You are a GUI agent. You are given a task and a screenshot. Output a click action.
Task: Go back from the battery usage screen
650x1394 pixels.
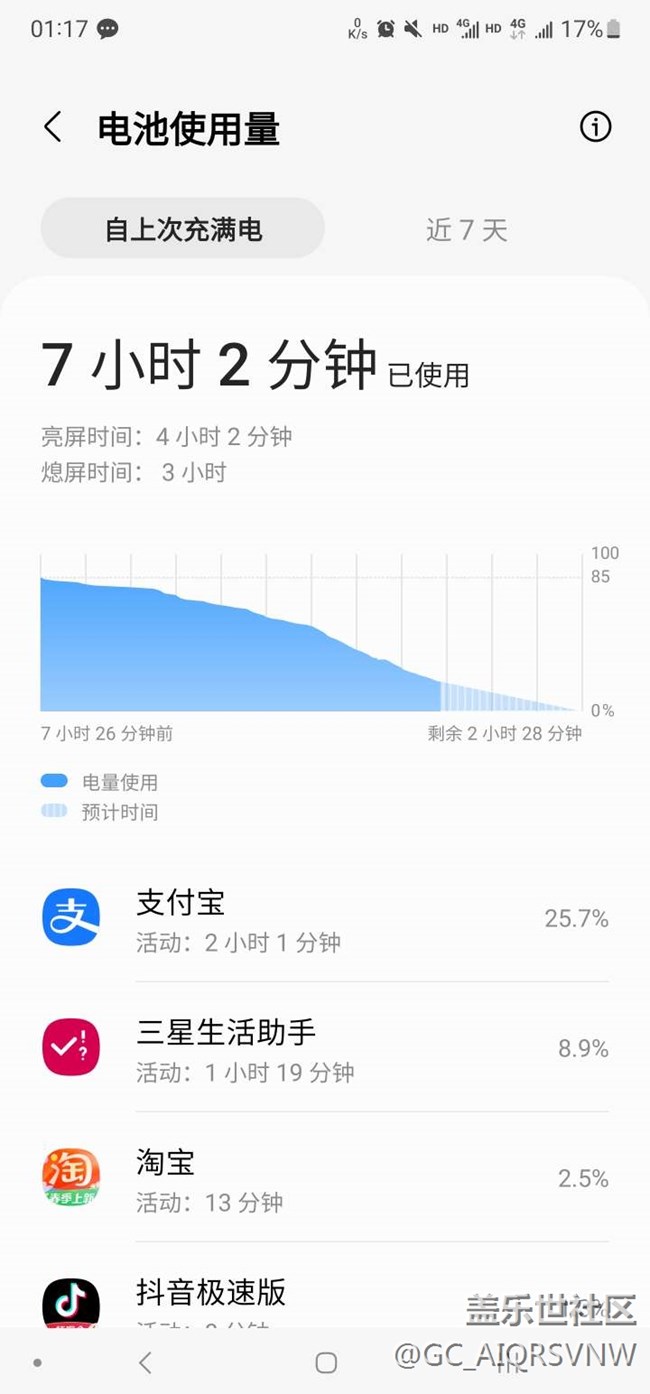tap(53, 128)
